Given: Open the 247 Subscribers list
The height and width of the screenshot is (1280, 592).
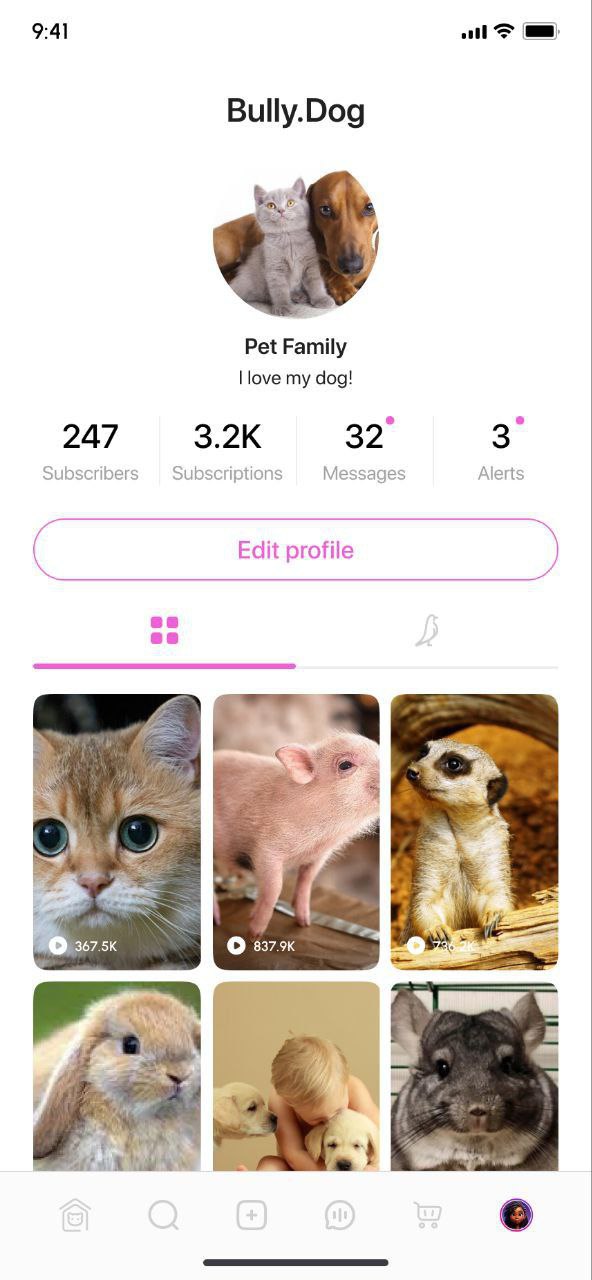Looking at the screenshot, I should [90, 451].
